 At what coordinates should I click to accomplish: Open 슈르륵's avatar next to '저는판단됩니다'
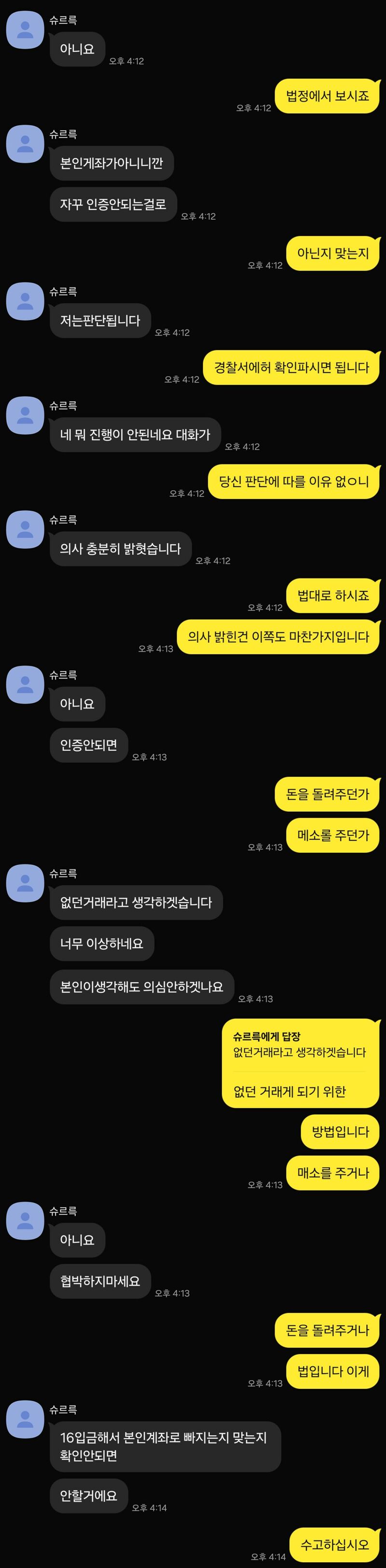25,301
